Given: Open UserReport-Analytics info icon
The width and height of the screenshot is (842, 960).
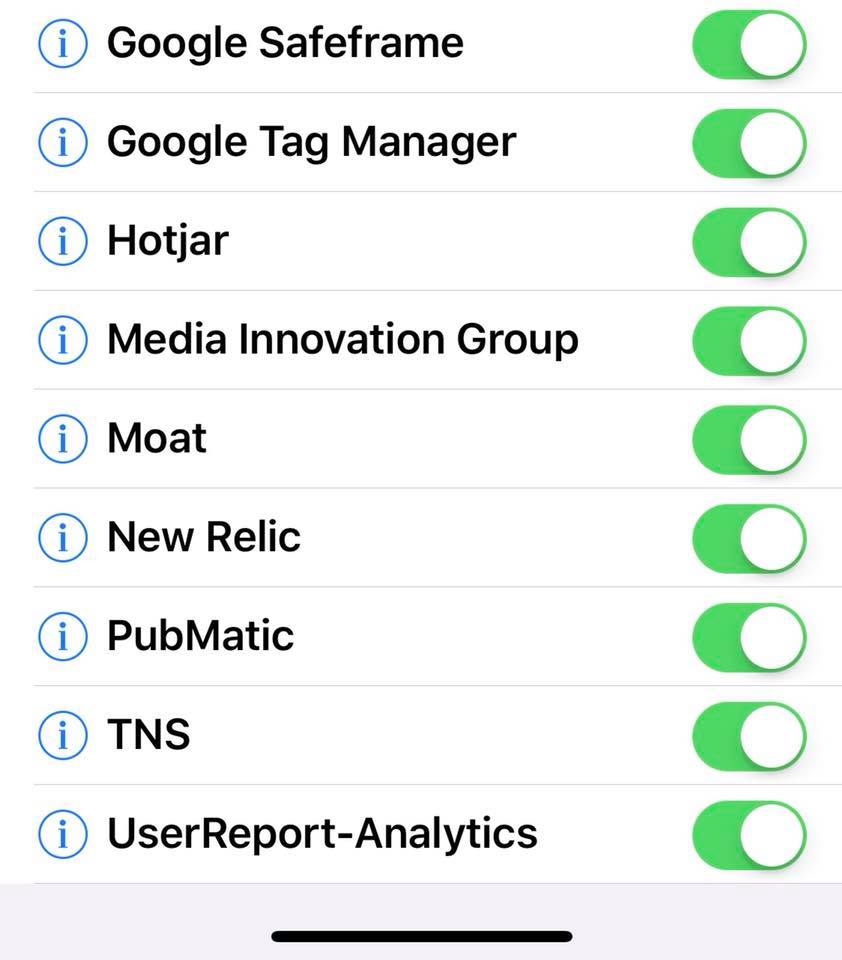Looking at the screenshot, I should coord(63,835).
